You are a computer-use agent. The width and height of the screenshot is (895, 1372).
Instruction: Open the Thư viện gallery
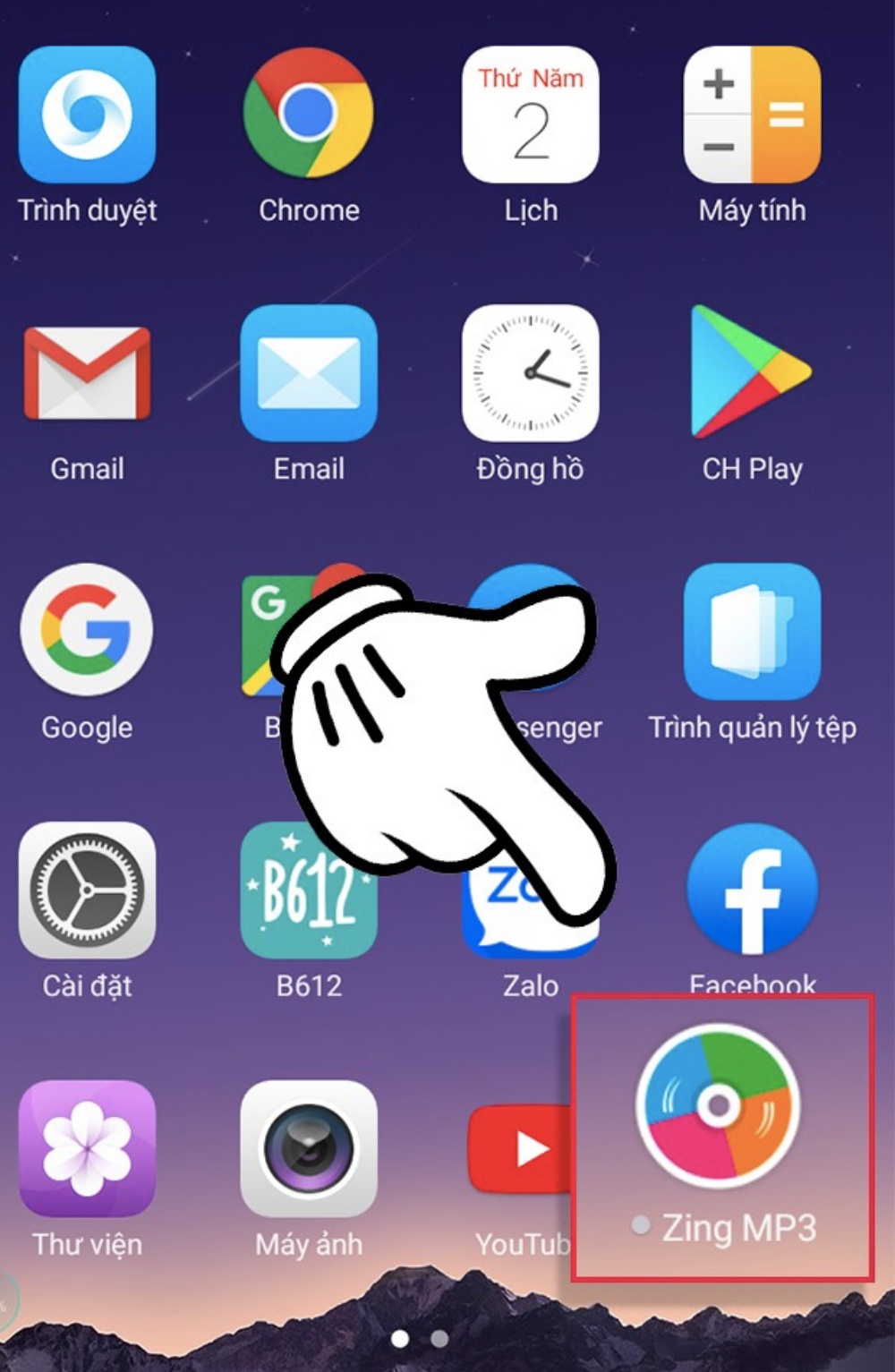point(87,1148)
